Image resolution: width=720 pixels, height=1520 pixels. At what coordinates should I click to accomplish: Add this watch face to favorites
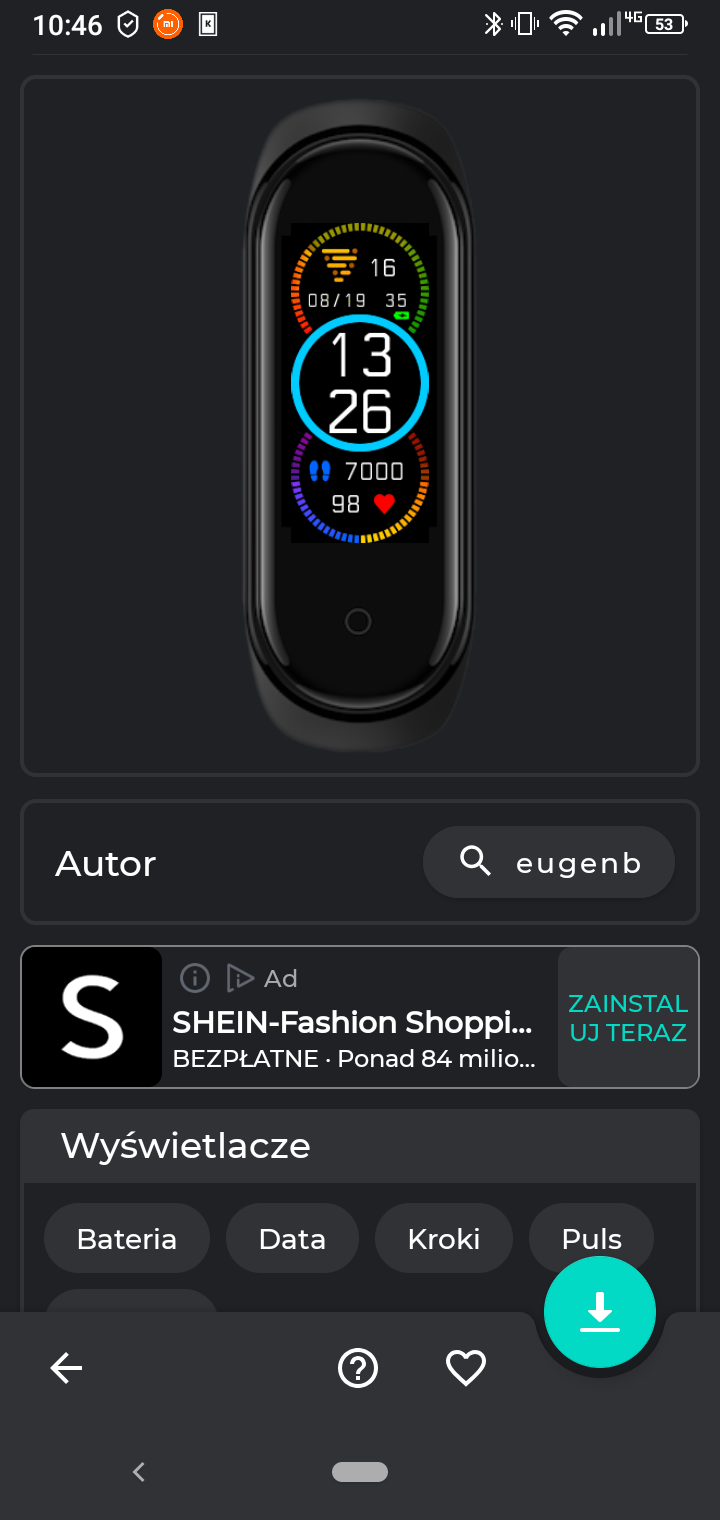pos(465,1367)
